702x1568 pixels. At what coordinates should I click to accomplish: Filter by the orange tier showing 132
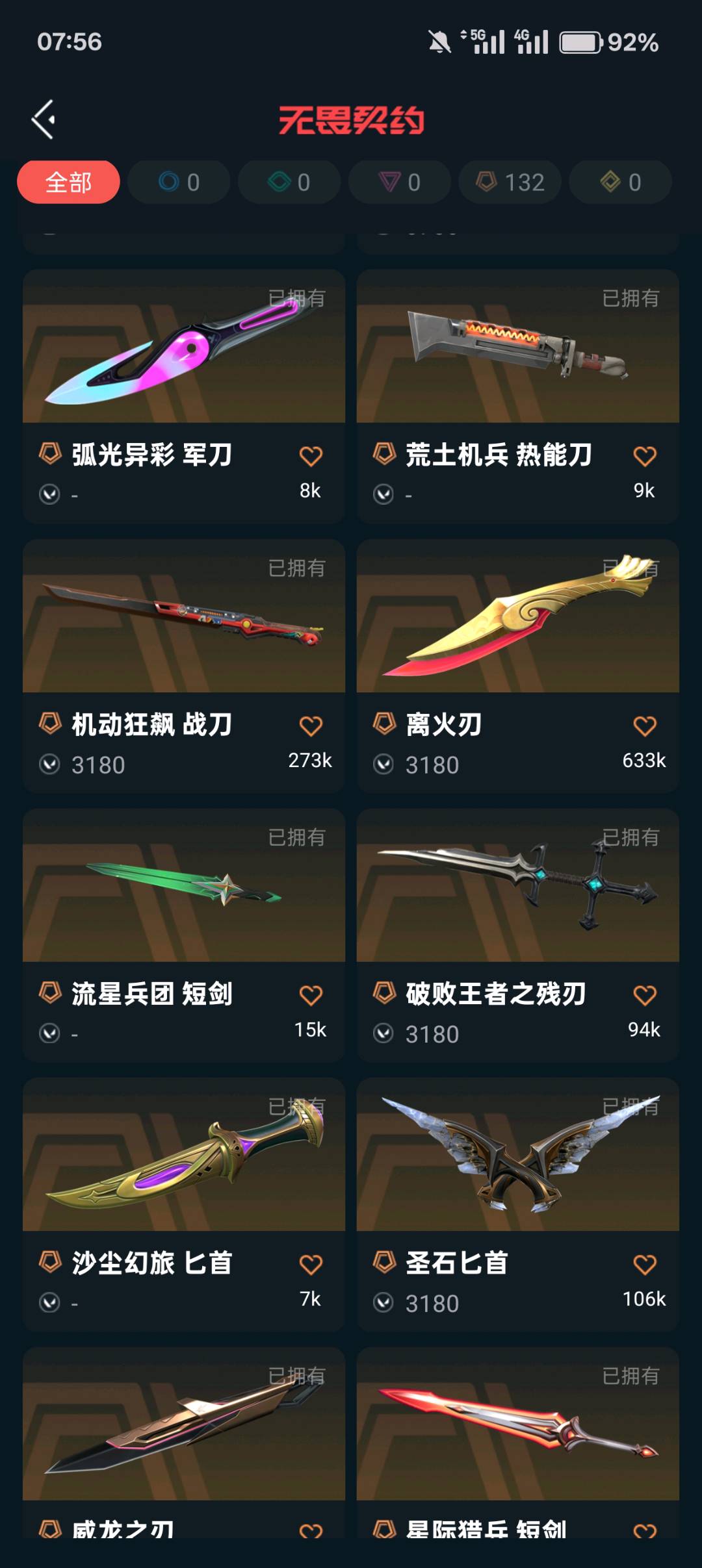pyautogui.click(x=510, y=183)
